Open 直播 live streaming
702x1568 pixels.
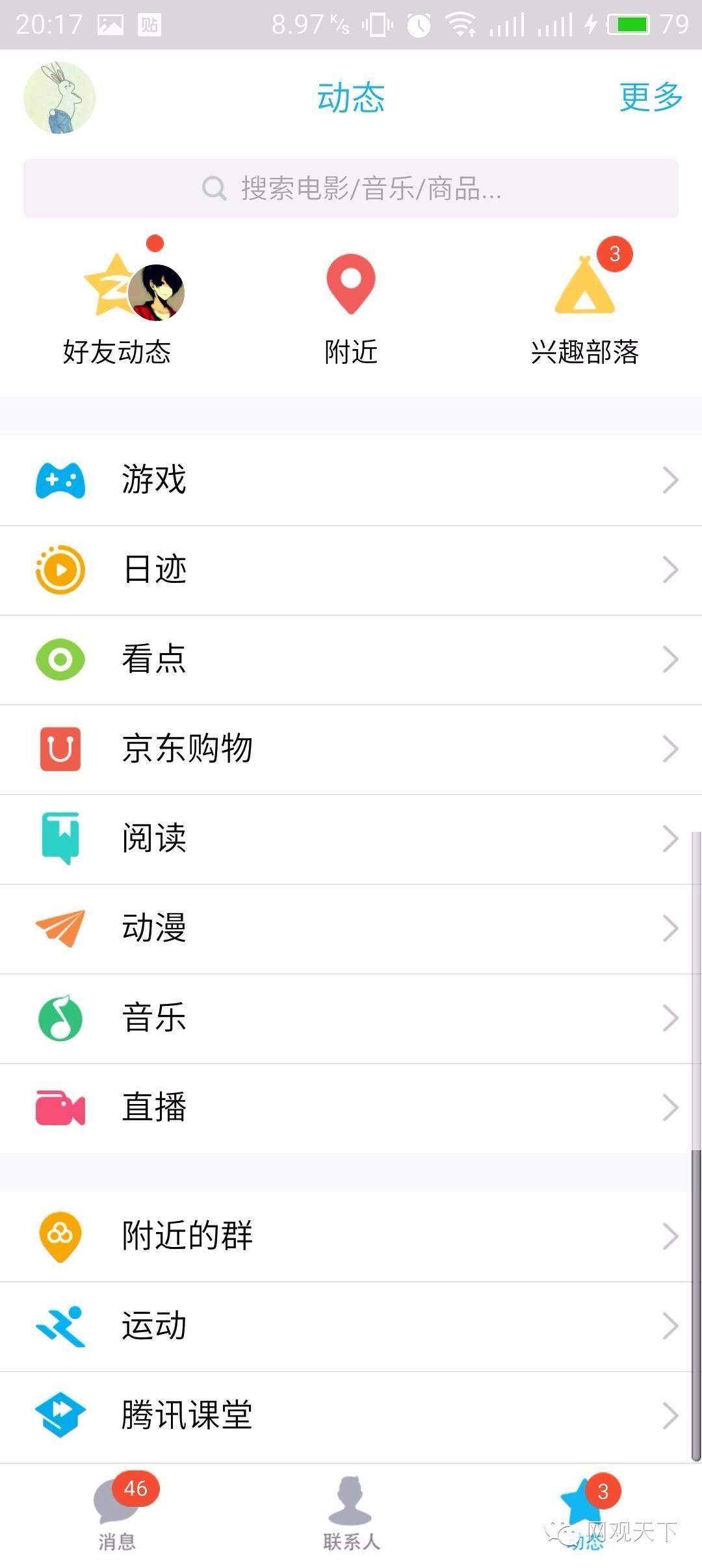pos(351,1108)
